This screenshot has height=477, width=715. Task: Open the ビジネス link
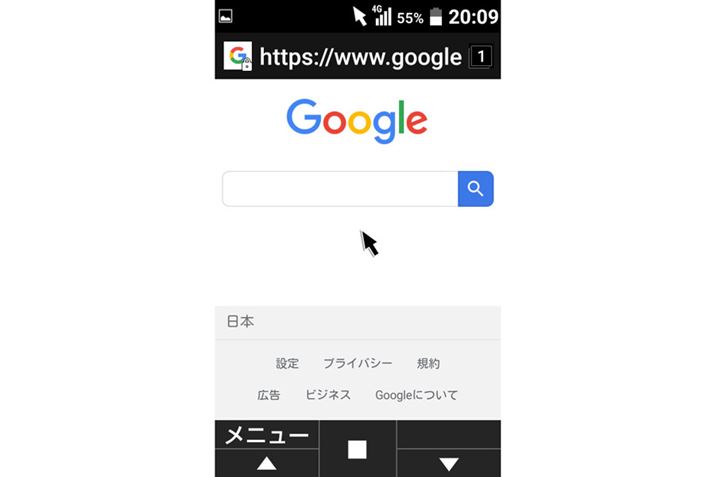point(328,395)
